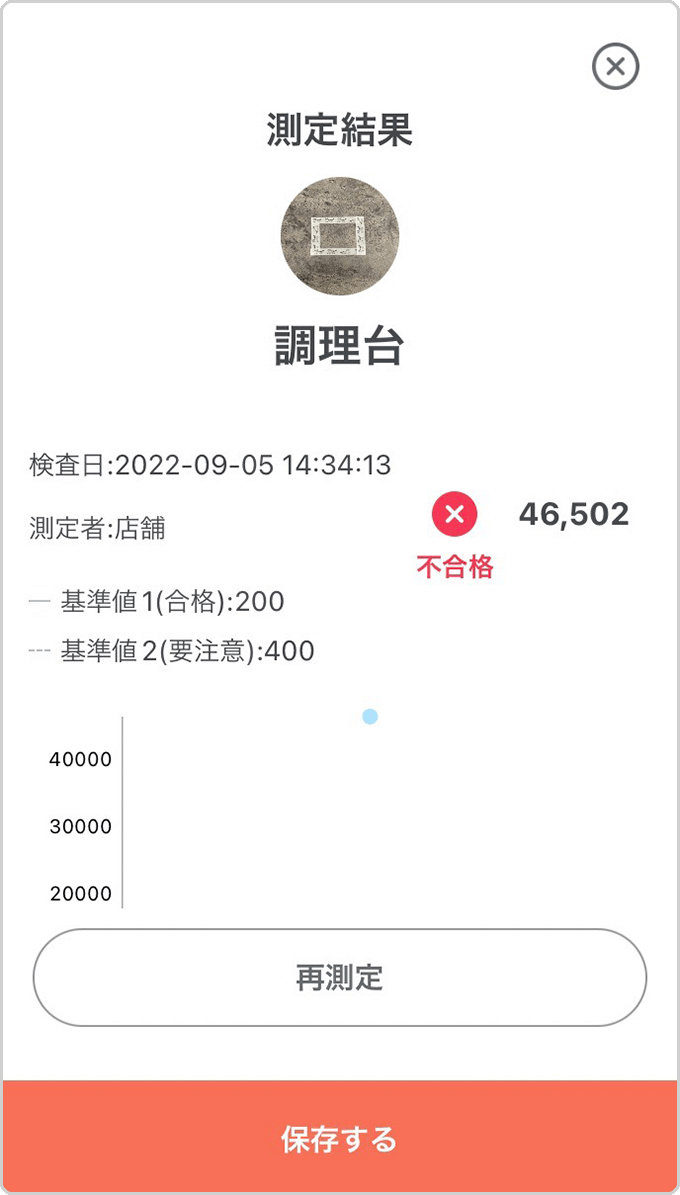The image size is (680, 1195).
Task: Select the blue data point on chart
Action: [370, 716]
